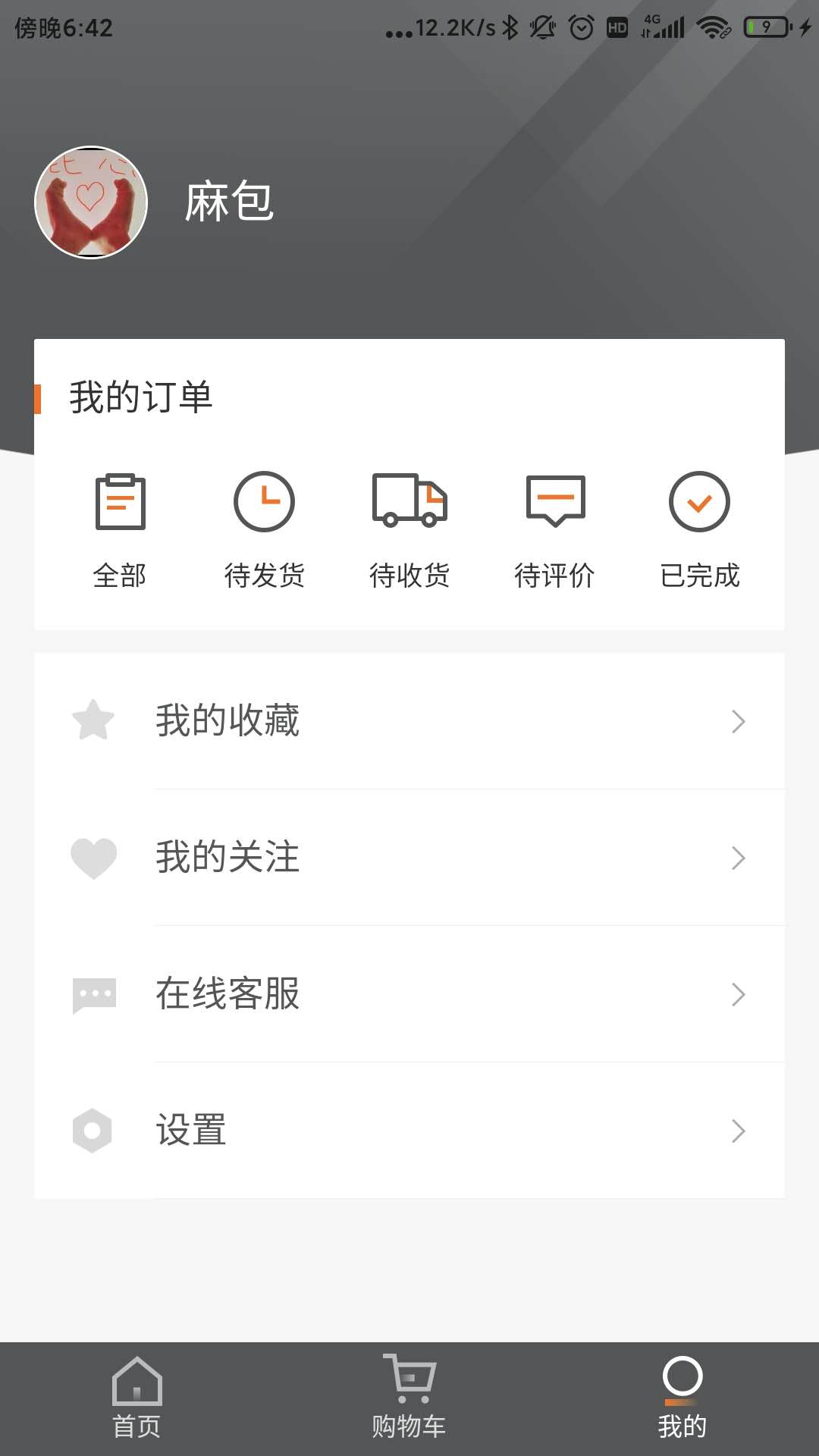Viewport: 819px width, 1456px height.
Task: Tap the 待收货 truck icon
Action: point(410,501)
